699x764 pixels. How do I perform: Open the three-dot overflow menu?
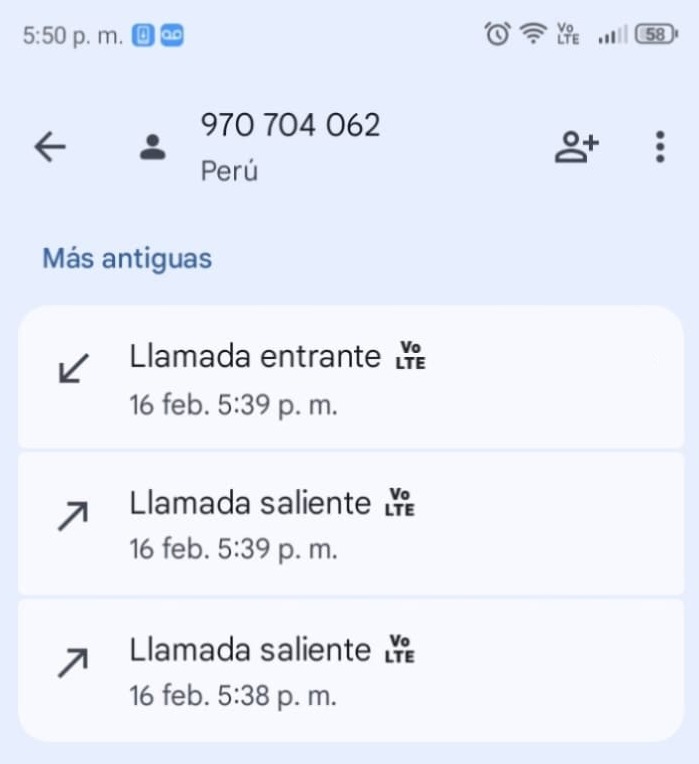(659, 147)
